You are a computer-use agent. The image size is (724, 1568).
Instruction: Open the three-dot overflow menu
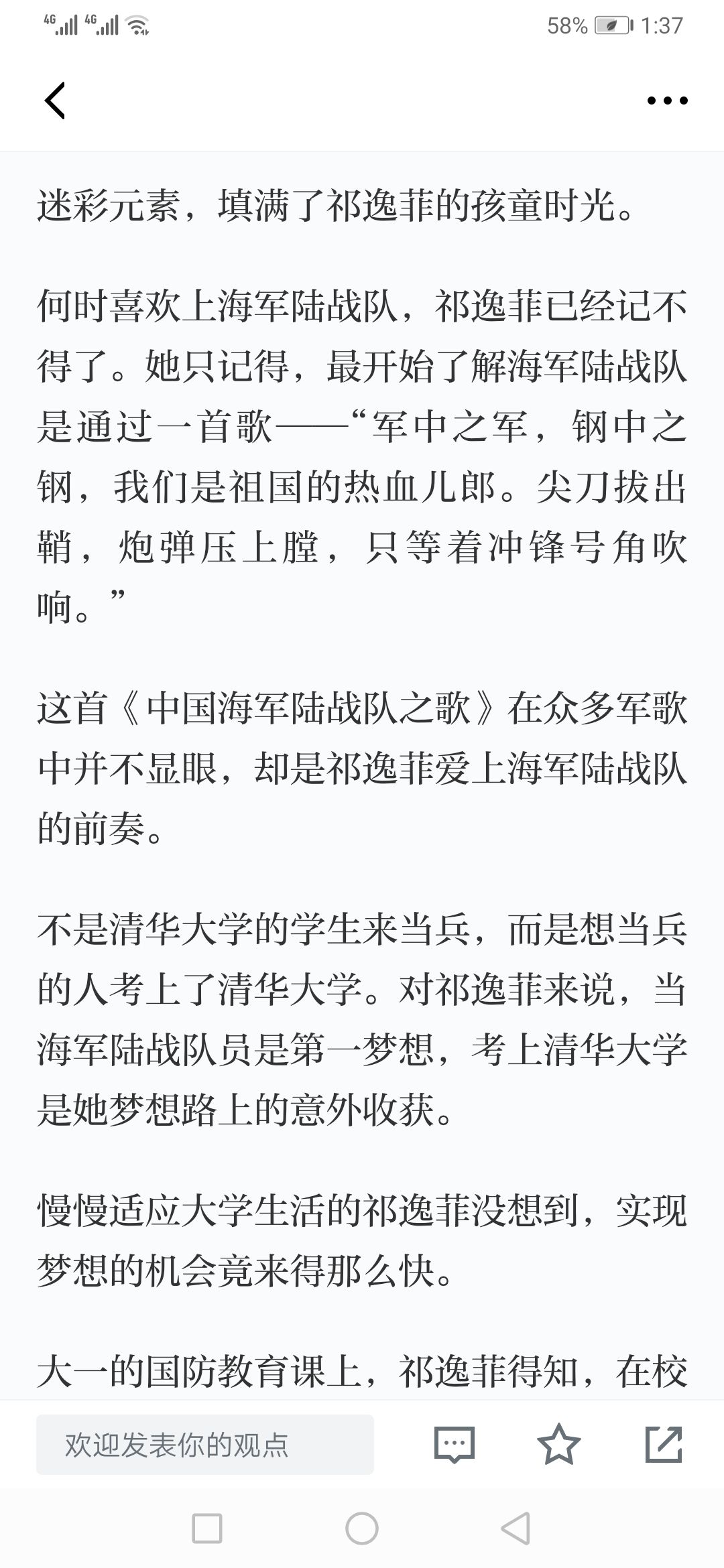[x=667, y=101]
